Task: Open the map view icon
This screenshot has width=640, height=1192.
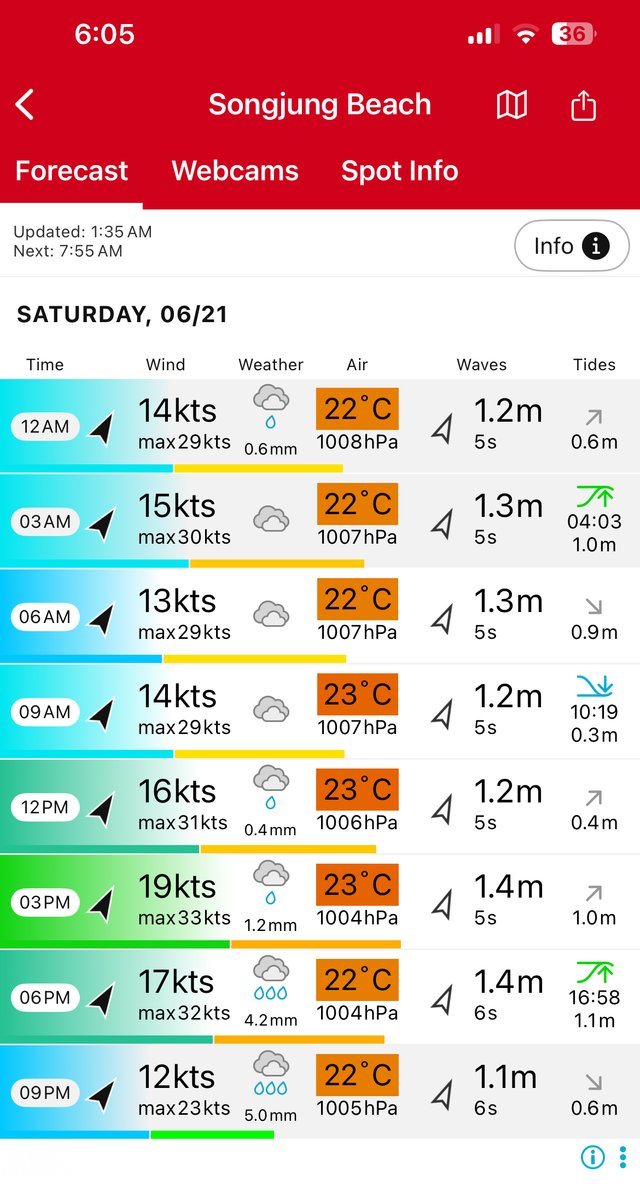Action: tap(512, 105)
